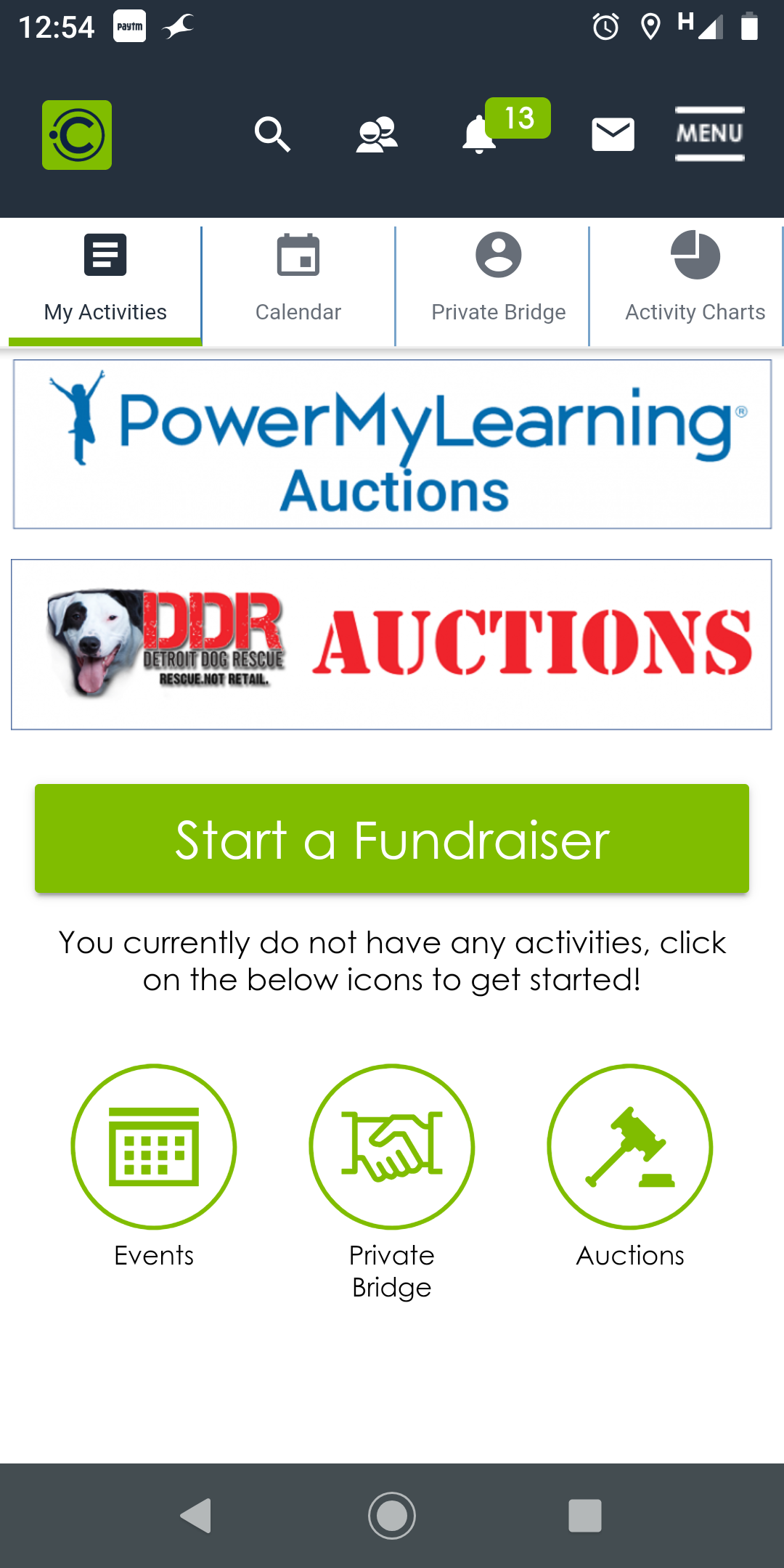This screenshot has width=784, height=1568.
Task: Open the DDR Auctions banner
Action: 392,644
